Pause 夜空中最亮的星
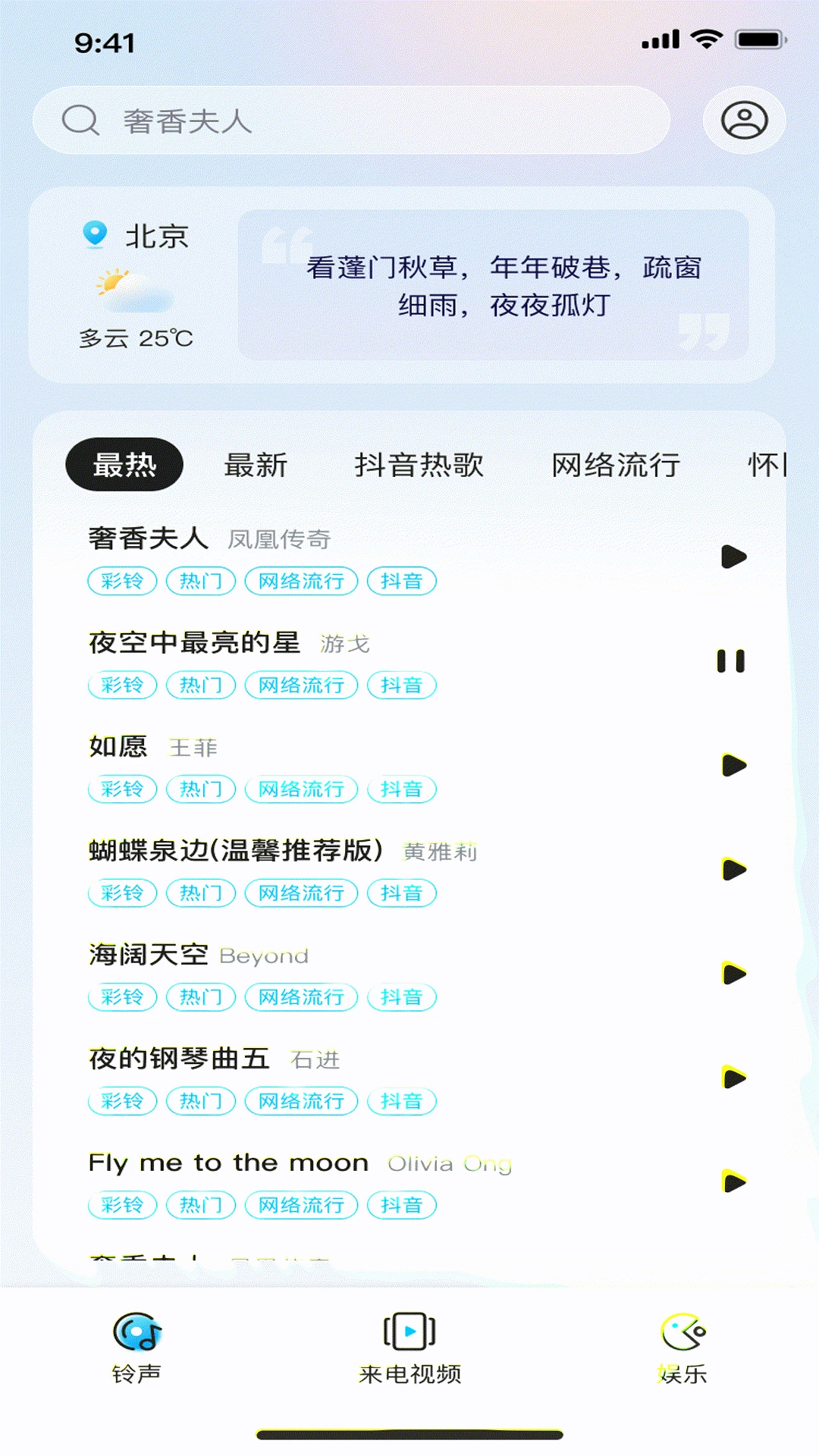Screen dimensions: 819x1456 pos(731,661)
